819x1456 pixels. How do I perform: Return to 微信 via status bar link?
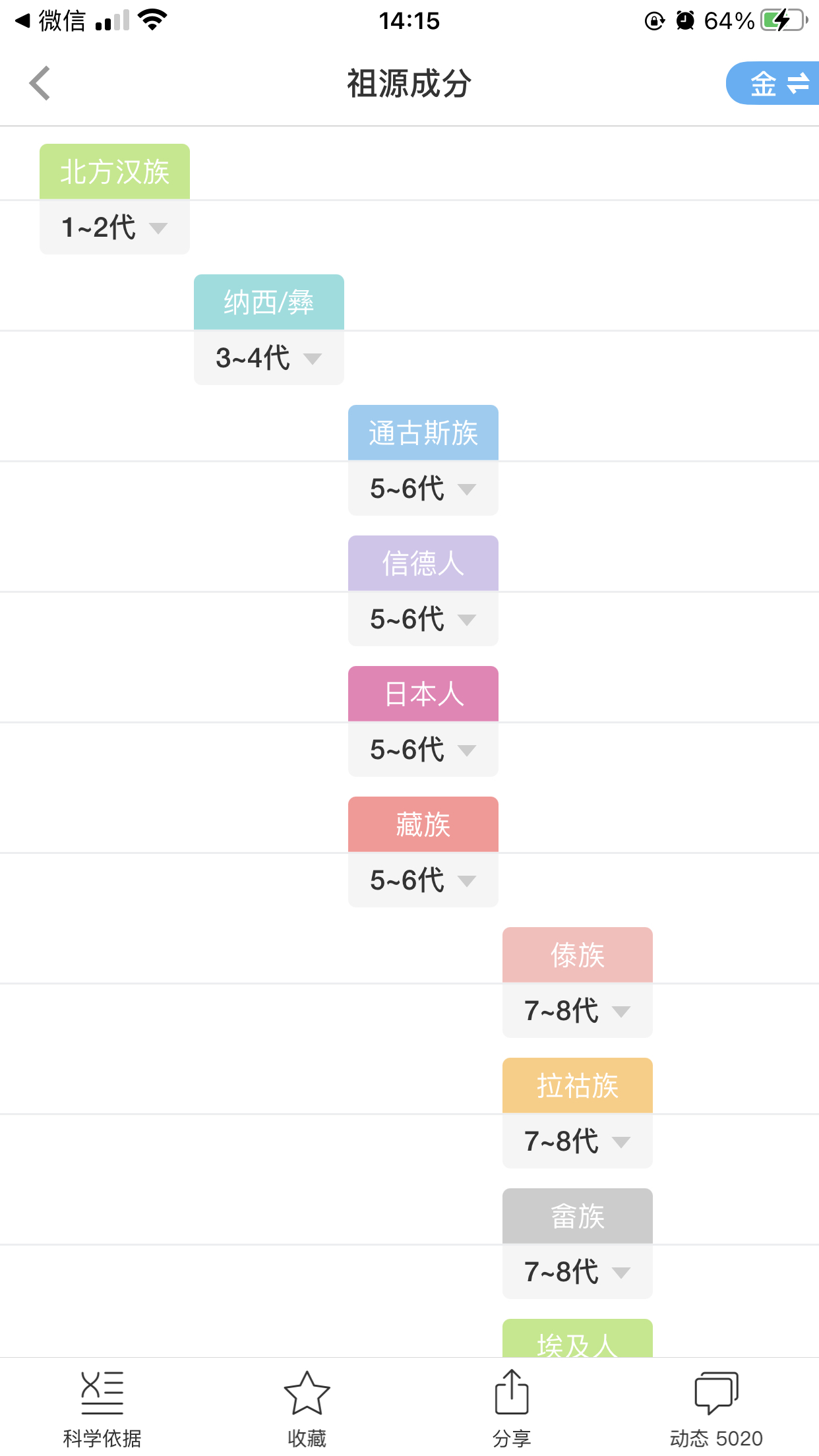[x=51, y=21]
